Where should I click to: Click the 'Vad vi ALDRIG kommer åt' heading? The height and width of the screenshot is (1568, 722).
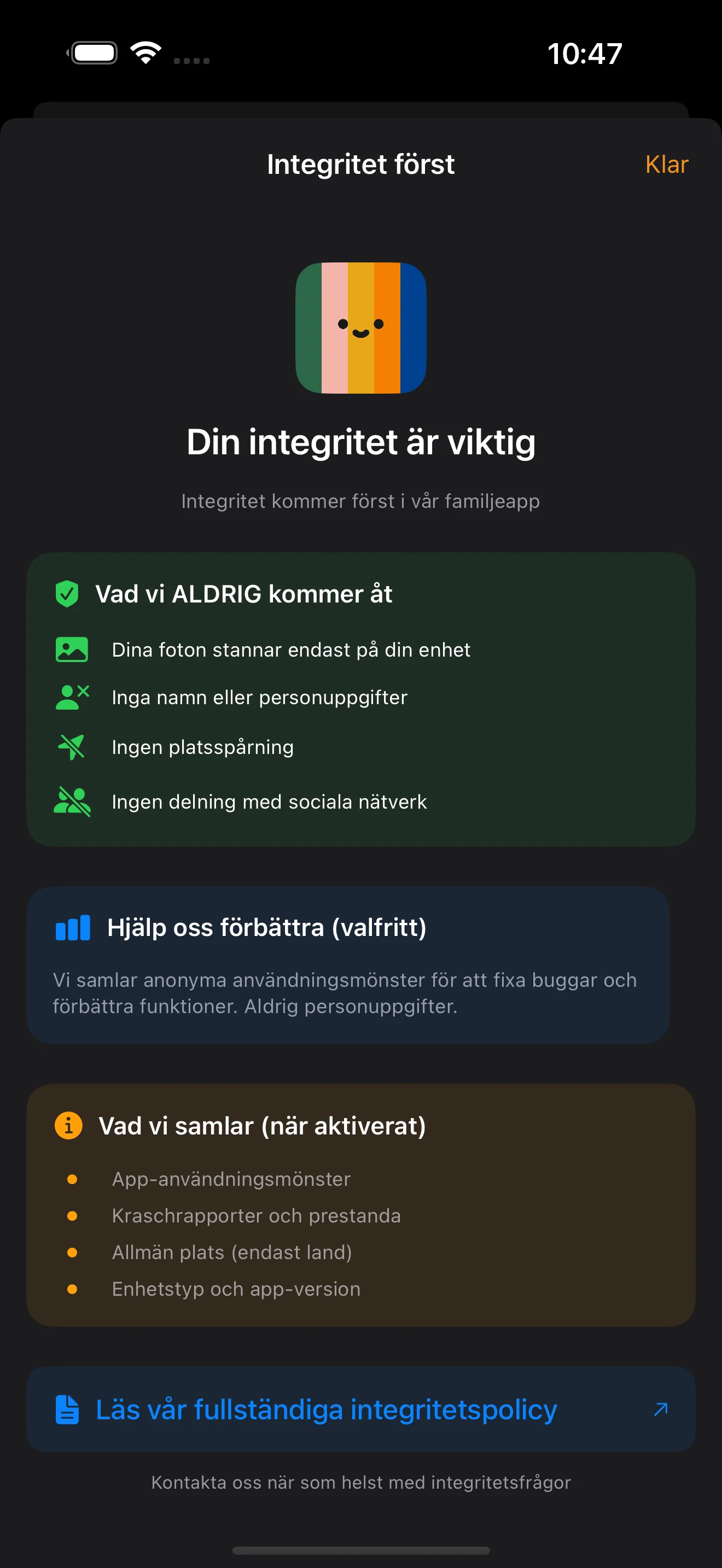(243, 594)
